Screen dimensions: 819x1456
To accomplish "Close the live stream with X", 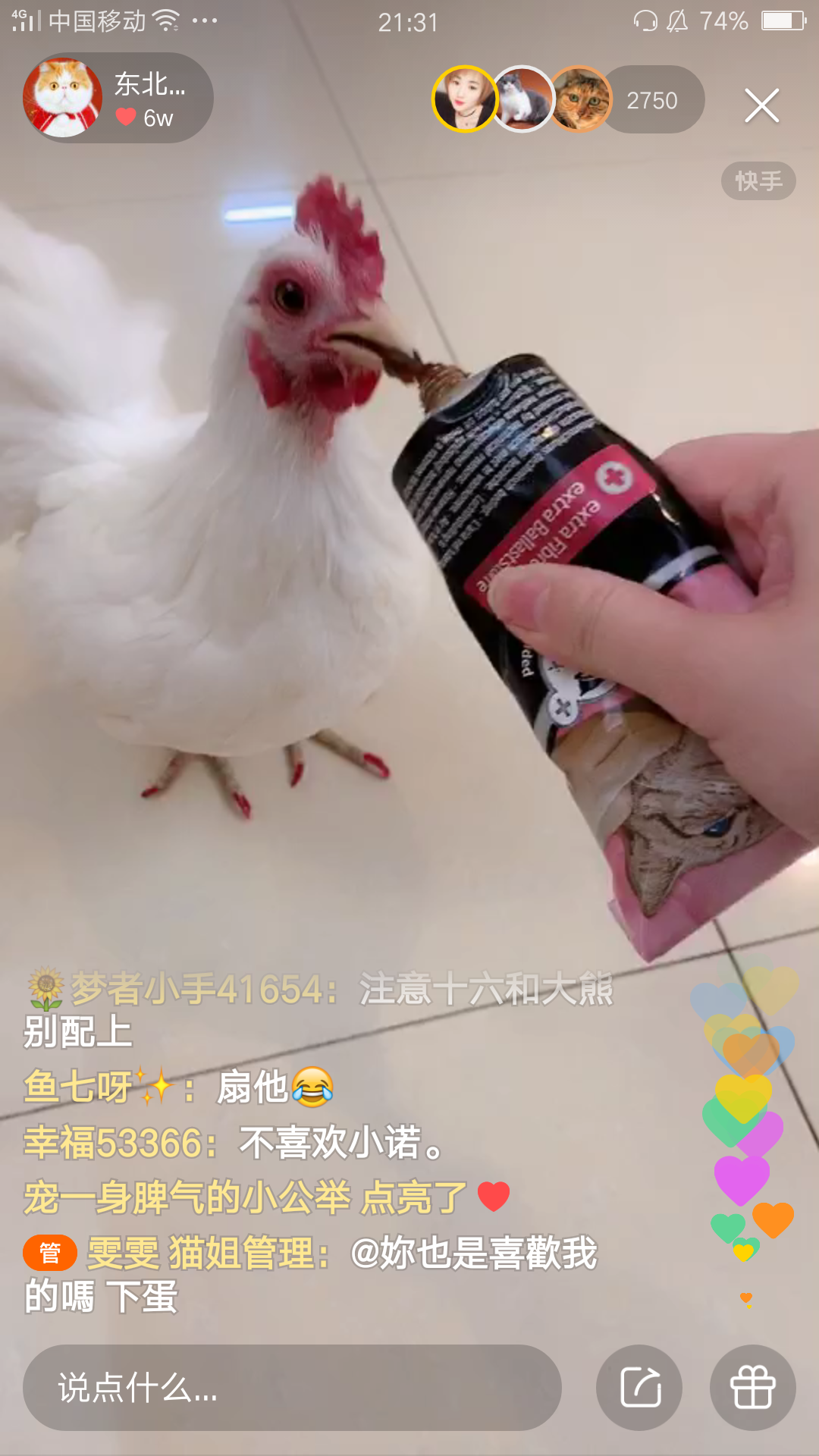I will click(761, 105).
